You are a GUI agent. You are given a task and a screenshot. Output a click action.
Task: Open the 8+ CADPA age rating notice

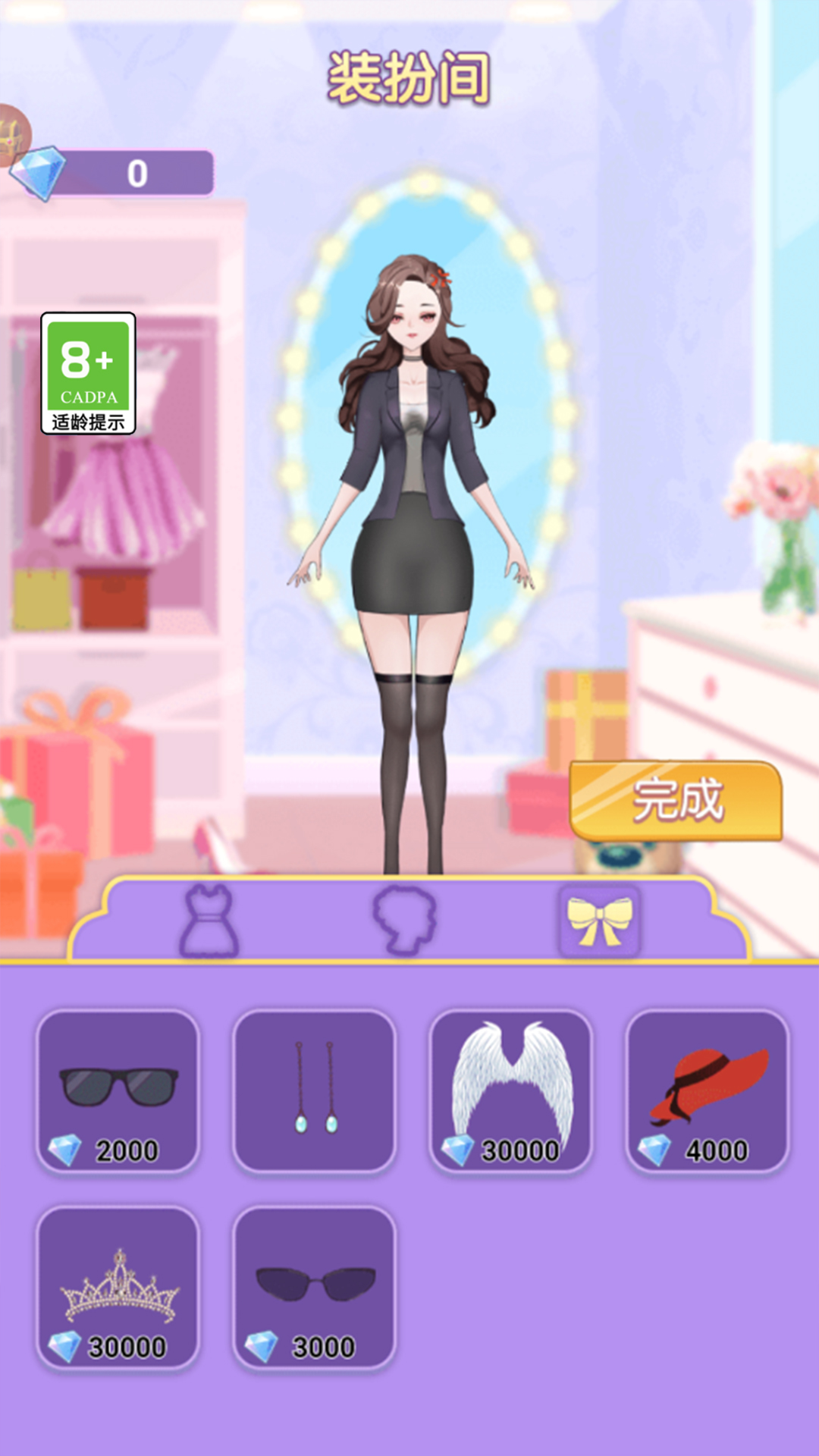pos(89,373)
